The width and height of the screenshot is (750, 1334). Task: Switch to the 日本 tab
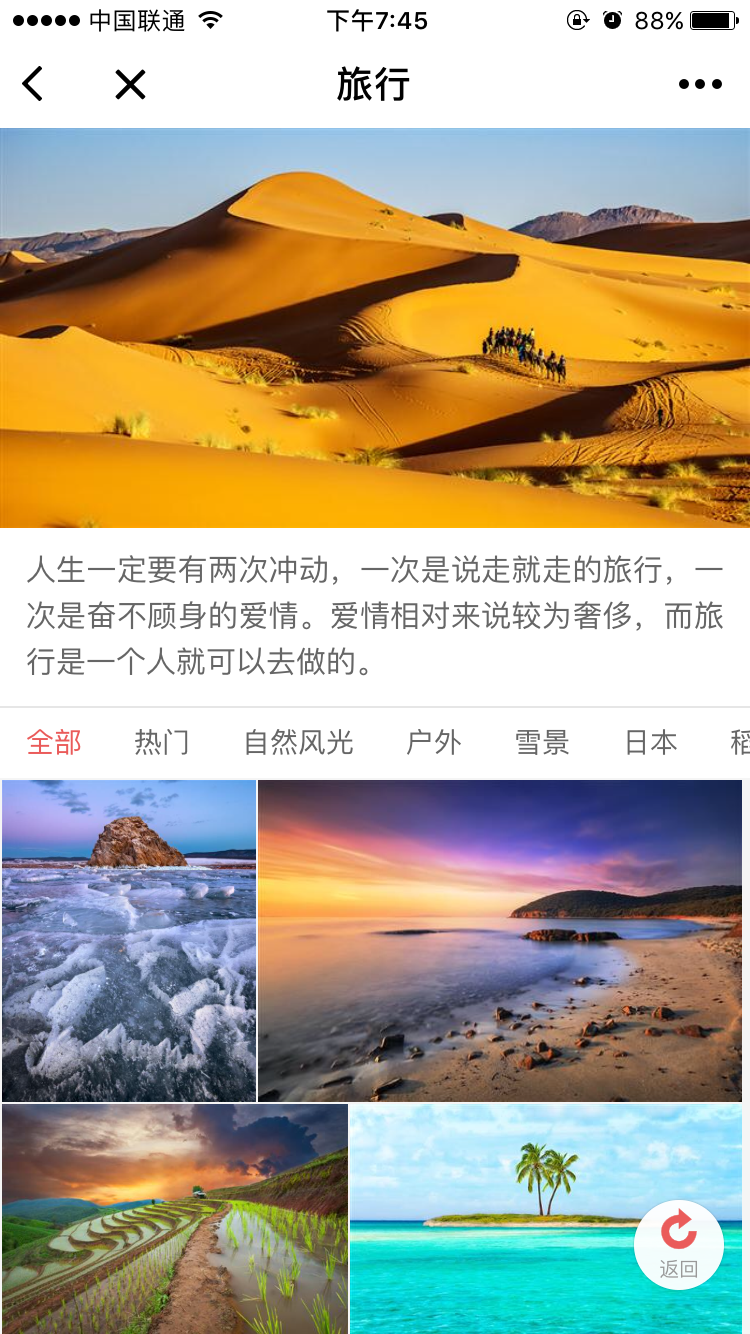(651, 742)
